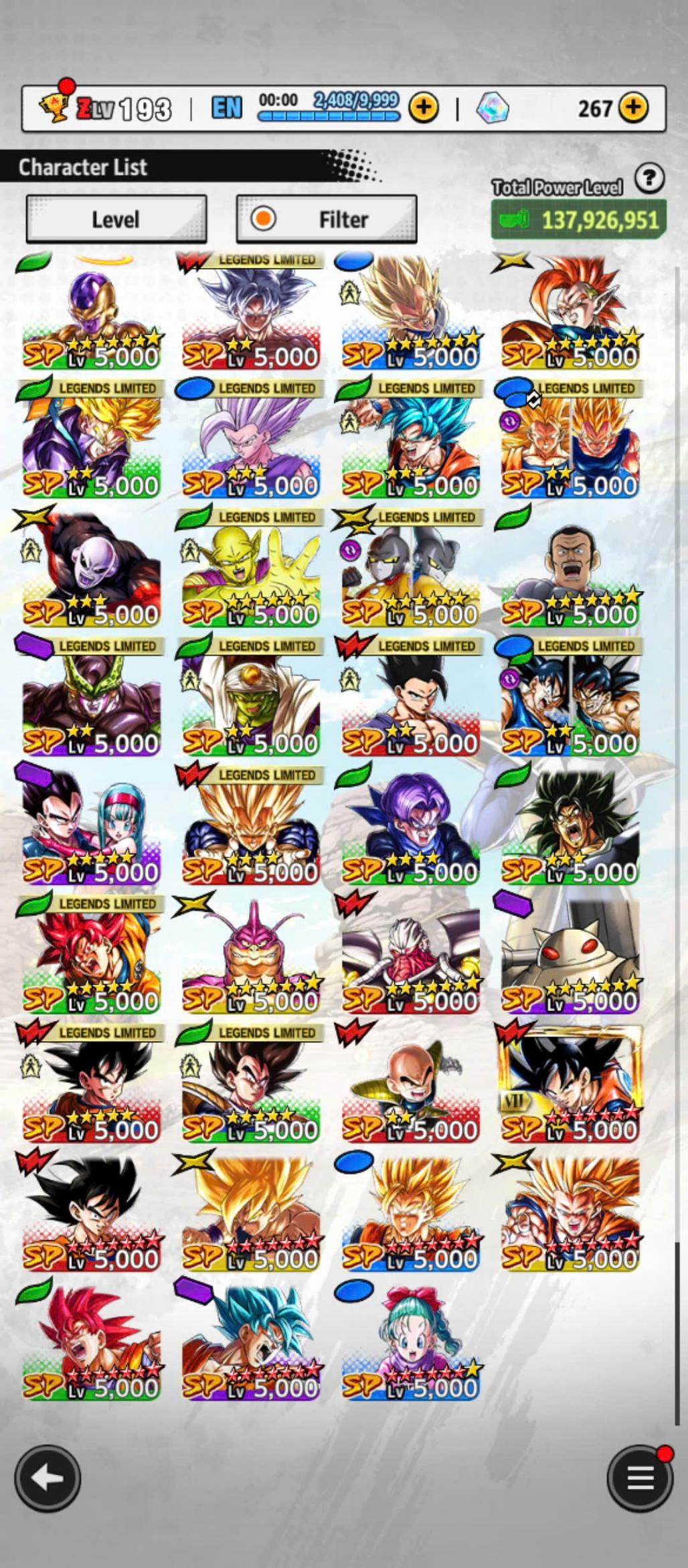Open Total Power Level help icon
Viewport: 688px width, 1568px height.
coord(649,179)
